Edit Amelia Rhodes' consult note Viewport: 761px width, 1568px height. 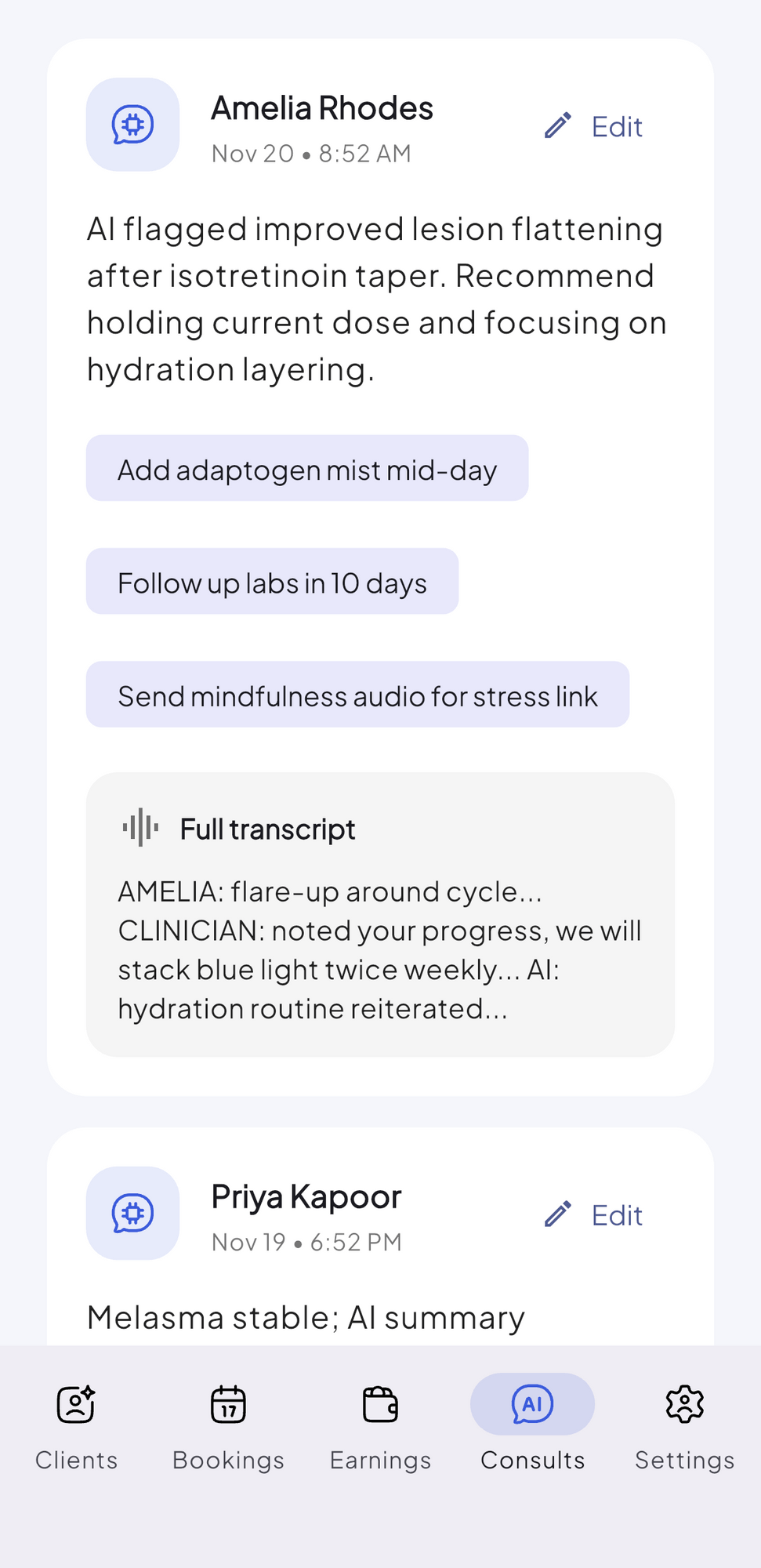pyautogui.click(x=594, y=126)
